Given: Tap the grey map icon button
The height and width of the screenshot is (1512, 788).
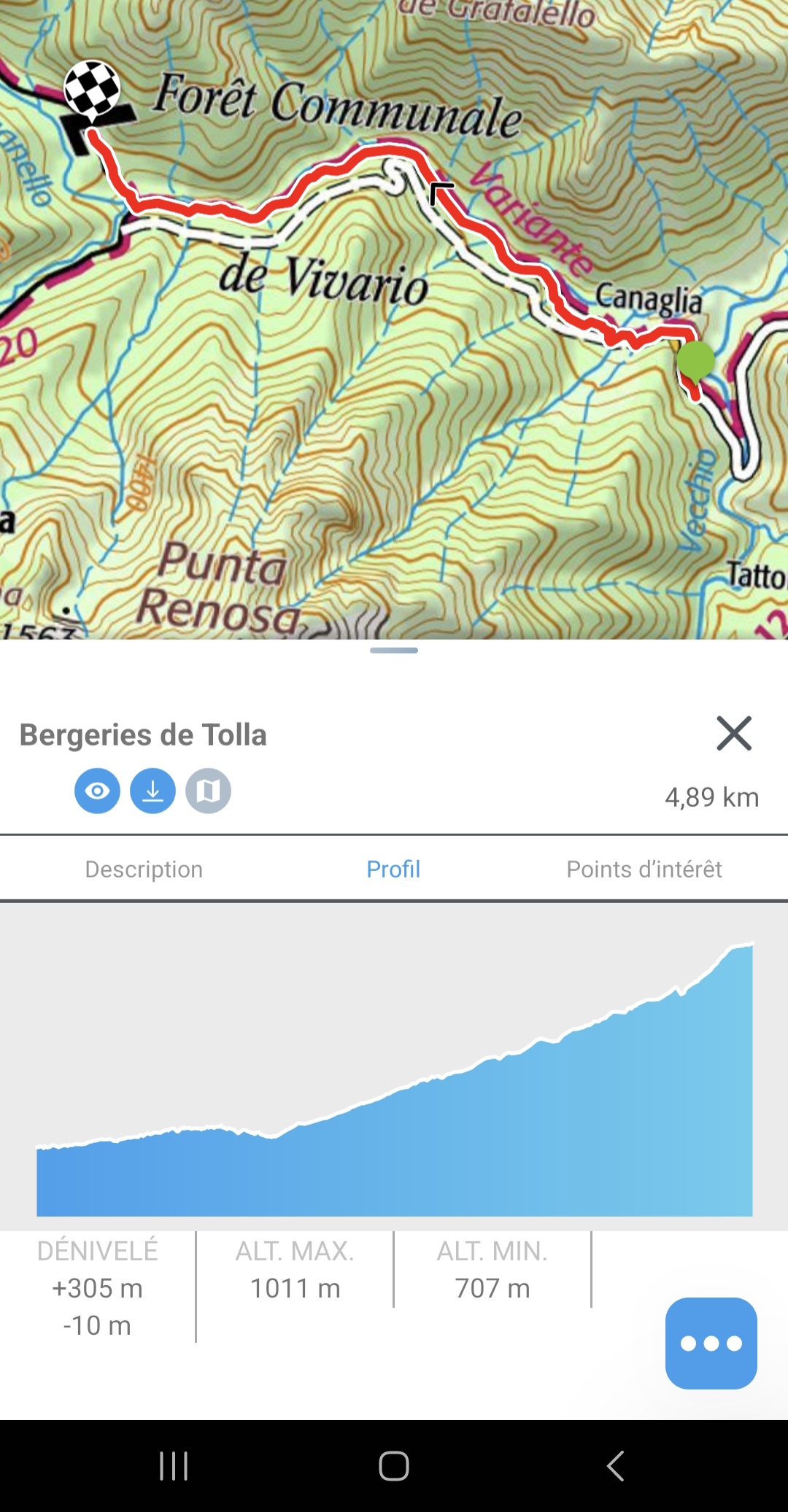Looking at the screenshot, I should click(208, 791).
